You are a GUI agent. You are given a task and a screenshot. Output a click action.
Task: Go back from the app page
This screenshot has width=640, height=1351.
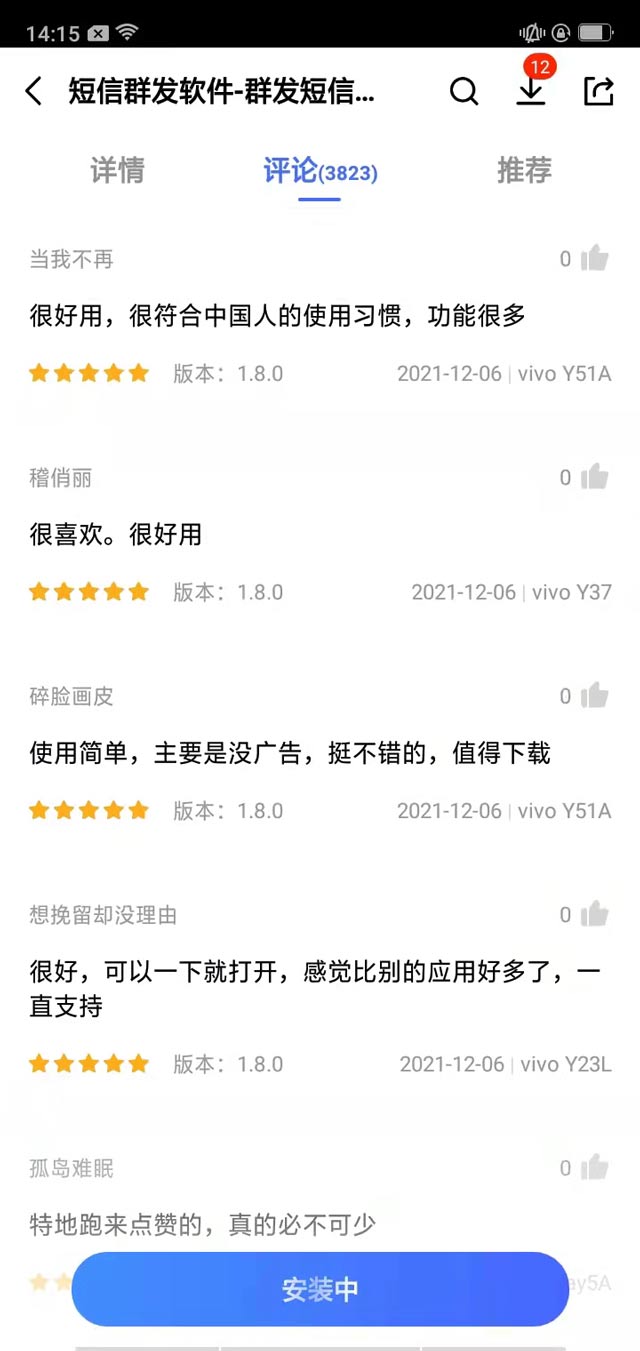(x=34, y=92)
